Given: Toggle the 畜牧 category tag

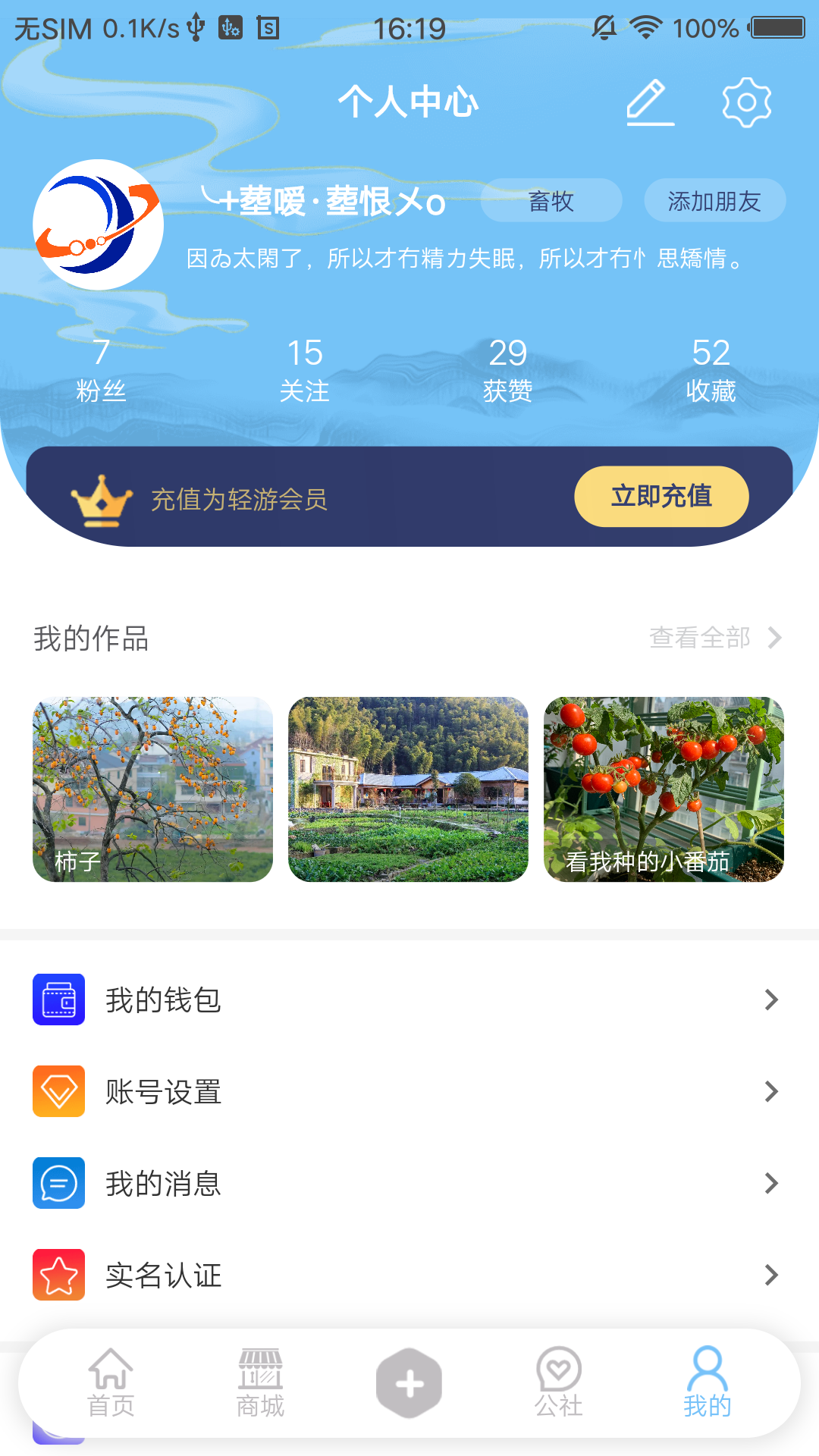Looking at the screenshot, I should point(551,200).
